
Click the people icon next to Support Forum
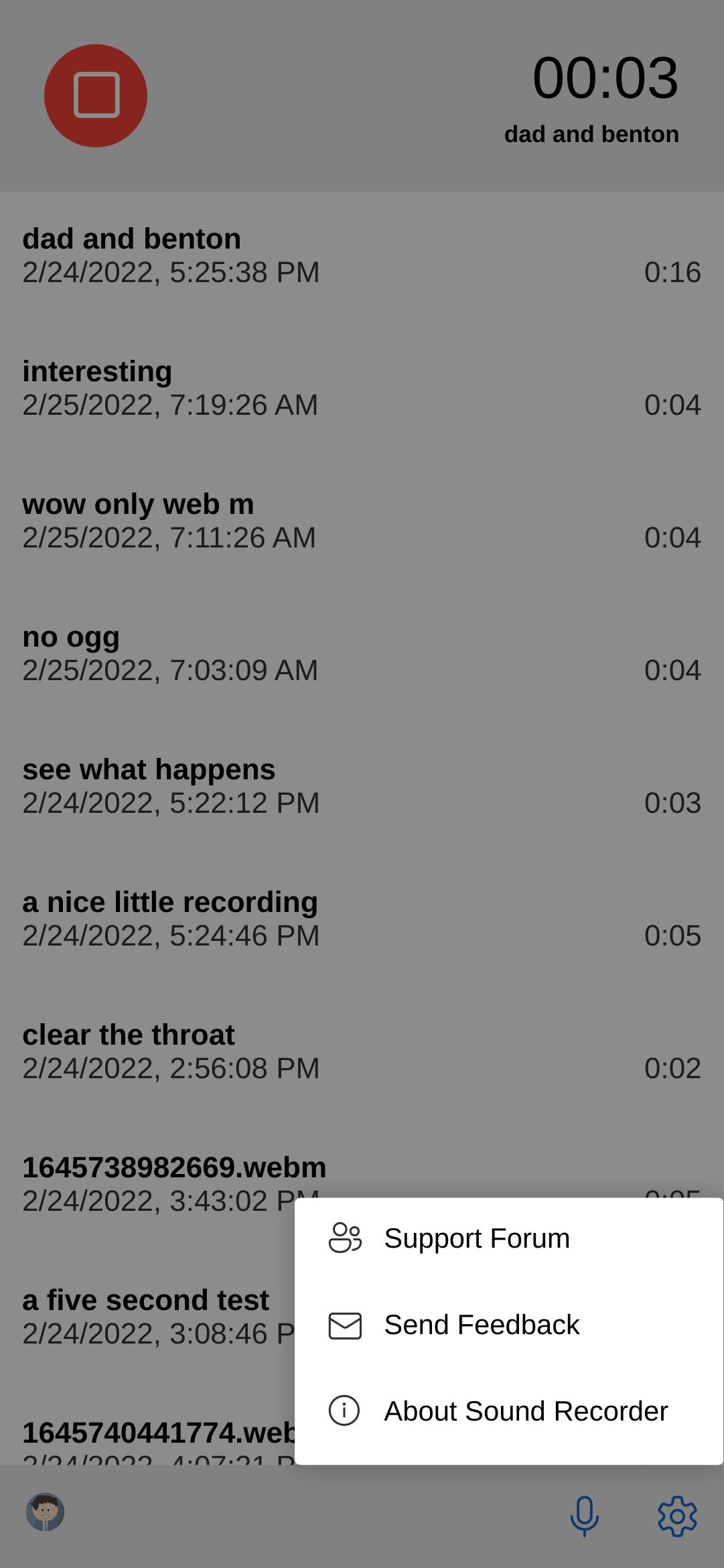click(x=344, y=1238)
